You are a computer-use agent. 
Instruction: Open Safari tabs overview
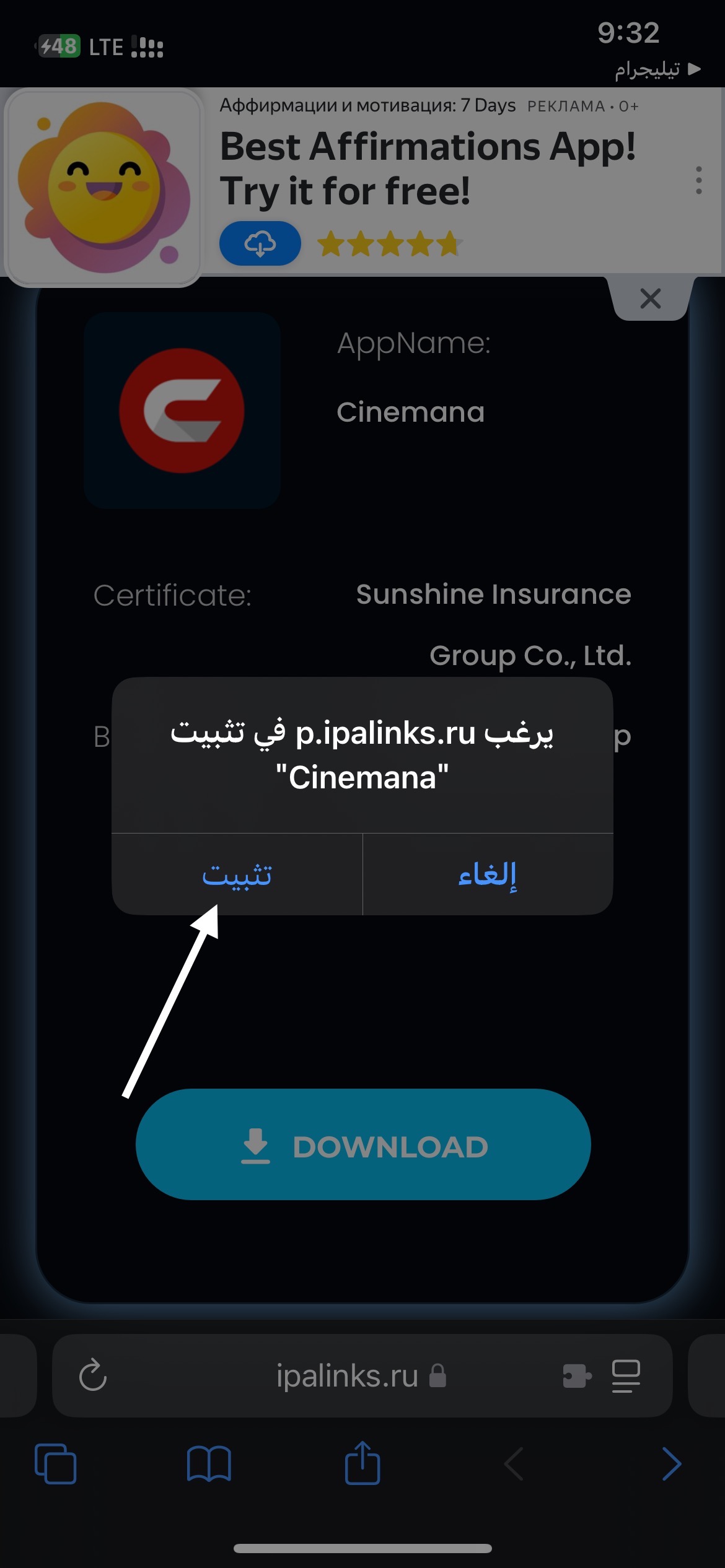[x=56, y=1464]
